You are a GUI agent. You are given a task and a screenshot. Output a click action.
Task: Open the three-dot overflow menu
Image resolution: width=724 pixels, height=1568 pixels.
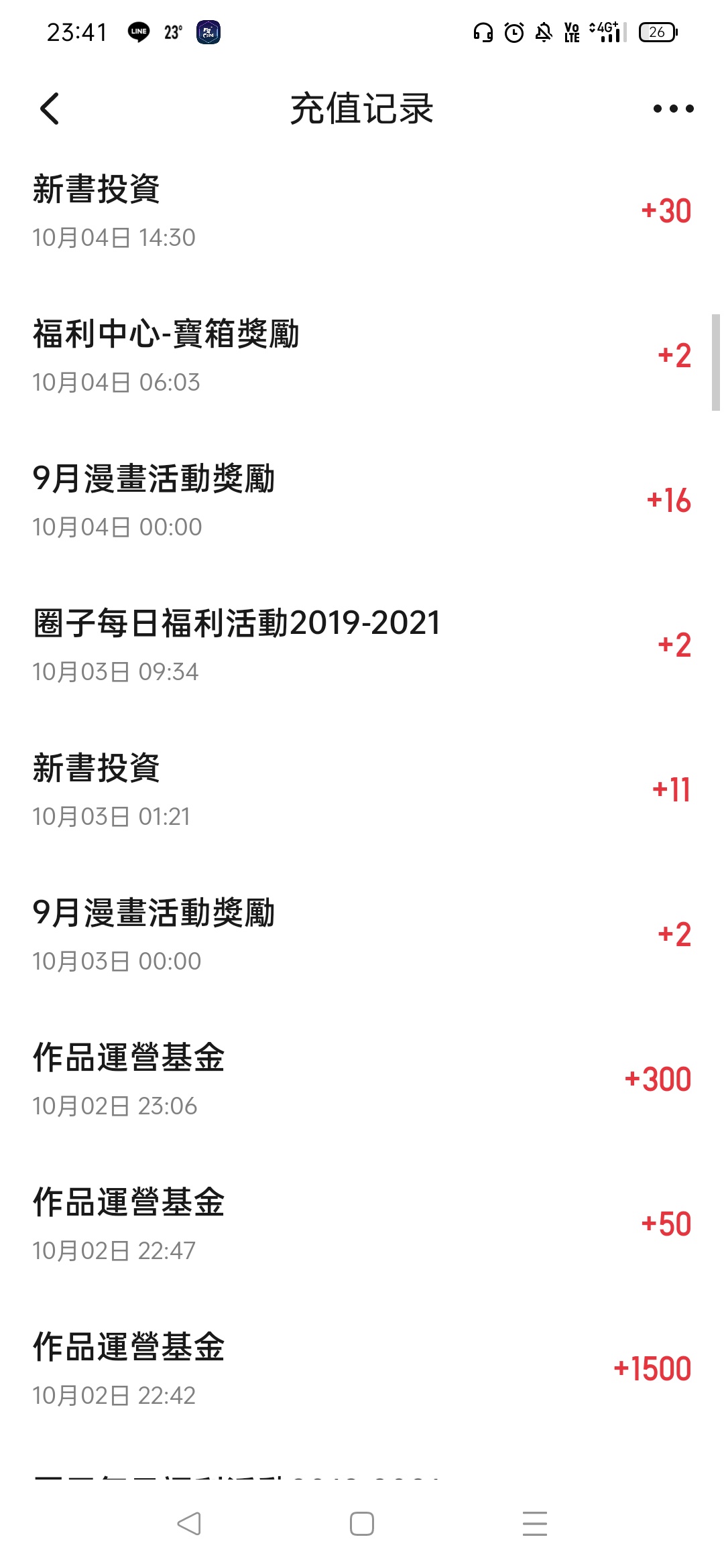click(x=673, y=109)
